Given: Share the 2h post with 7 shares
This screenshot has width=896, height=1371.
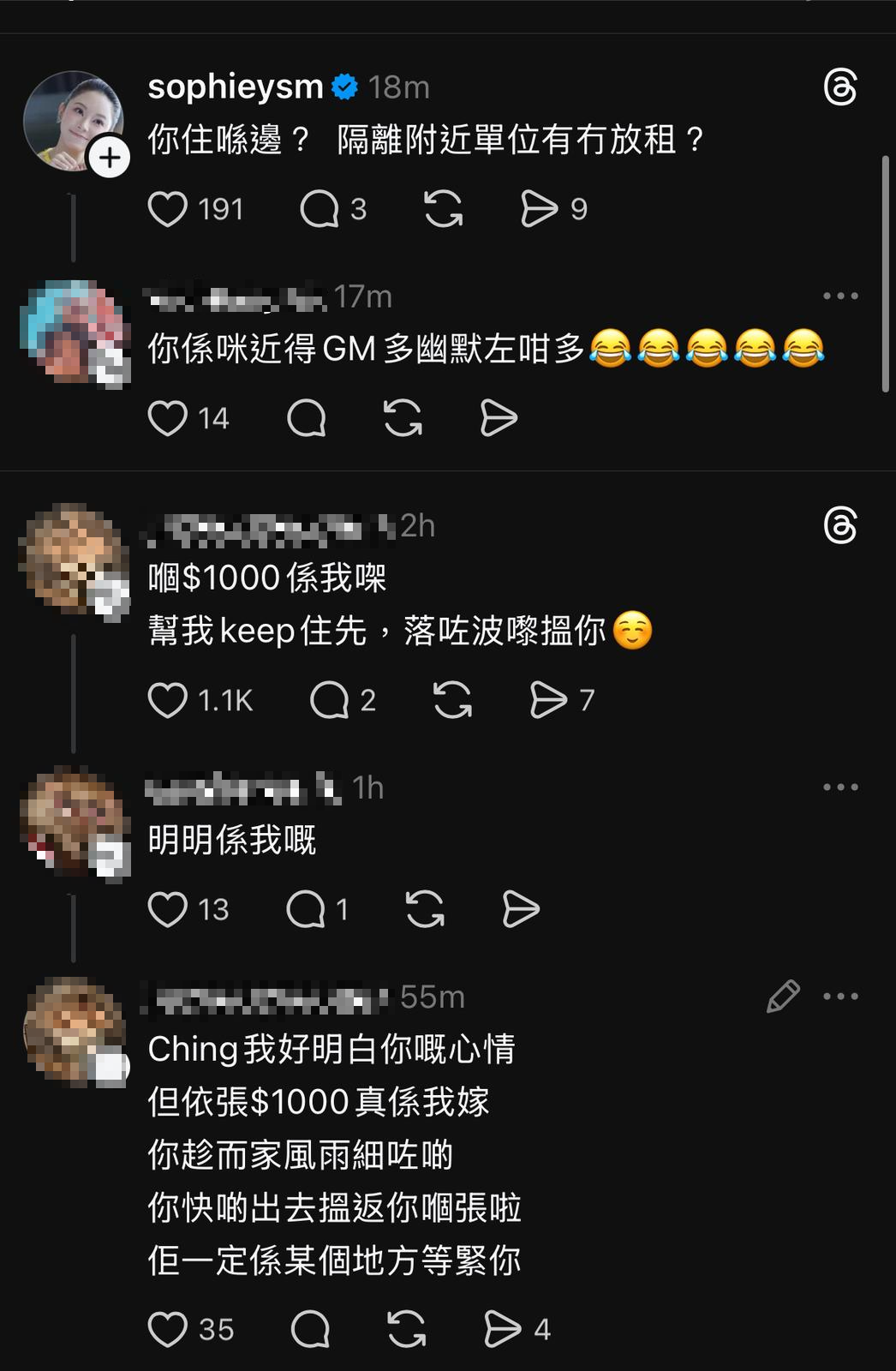Looking at the screenshot, I should pos(548,700).
